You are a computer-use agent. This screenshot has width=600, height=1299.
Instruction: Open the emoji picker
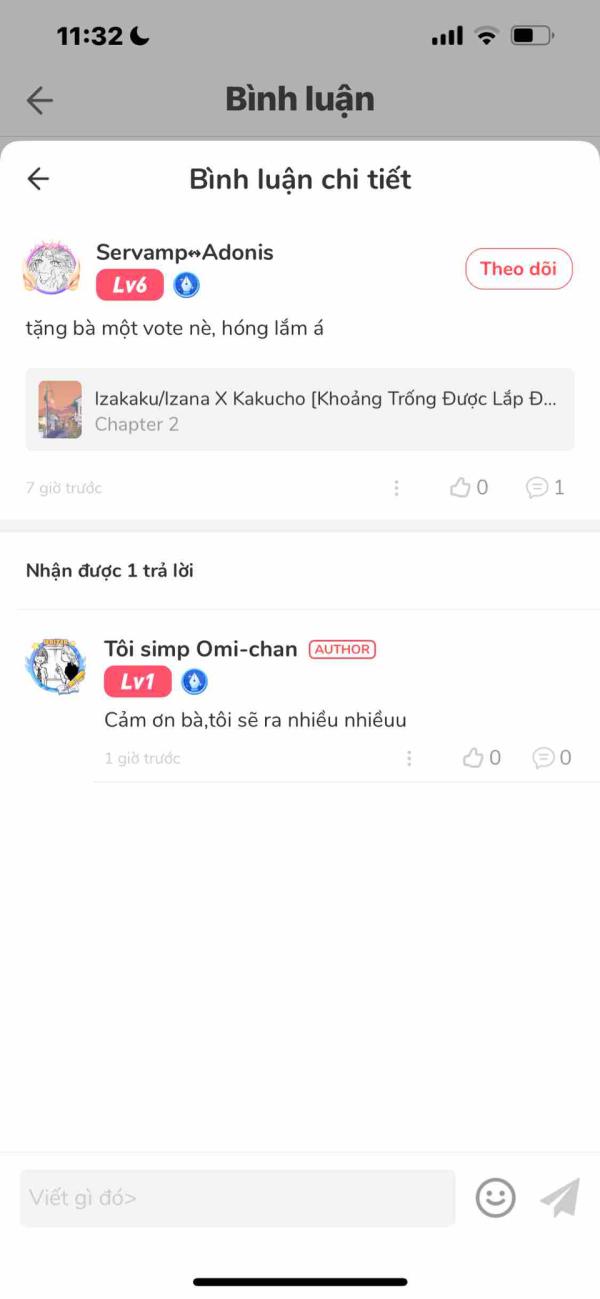pos(495,1197)
